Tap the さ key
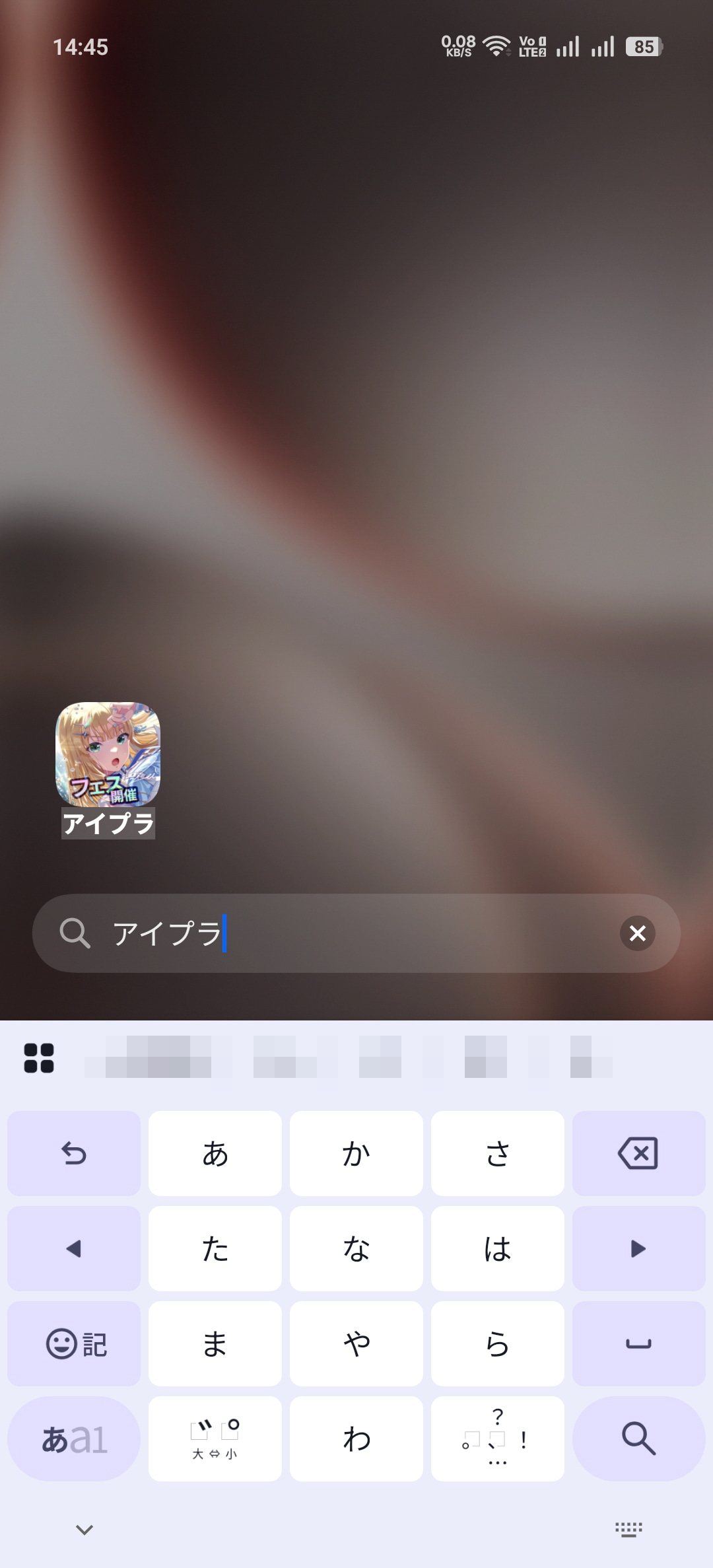 pyautogui.click(x=498, y=1153)
